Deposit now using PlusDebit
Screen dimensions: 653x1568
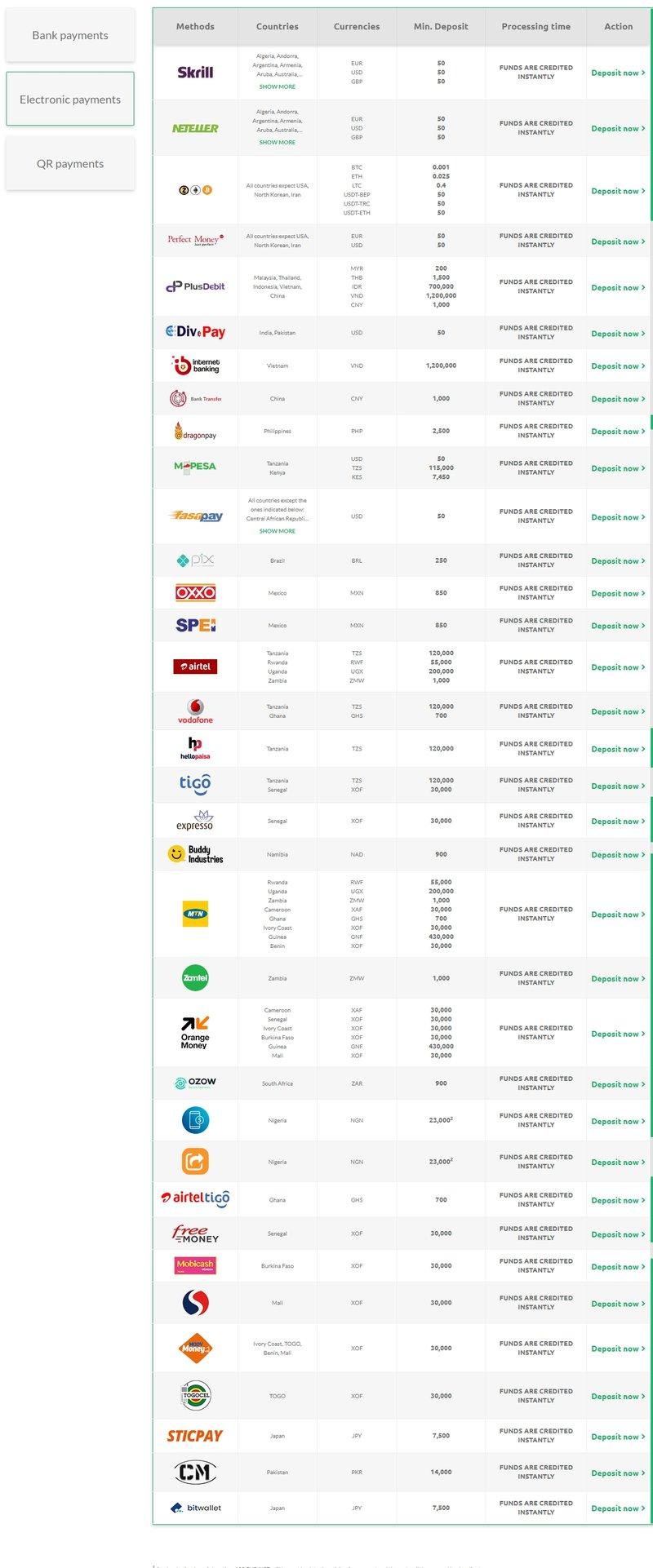[x=618, y=287]
